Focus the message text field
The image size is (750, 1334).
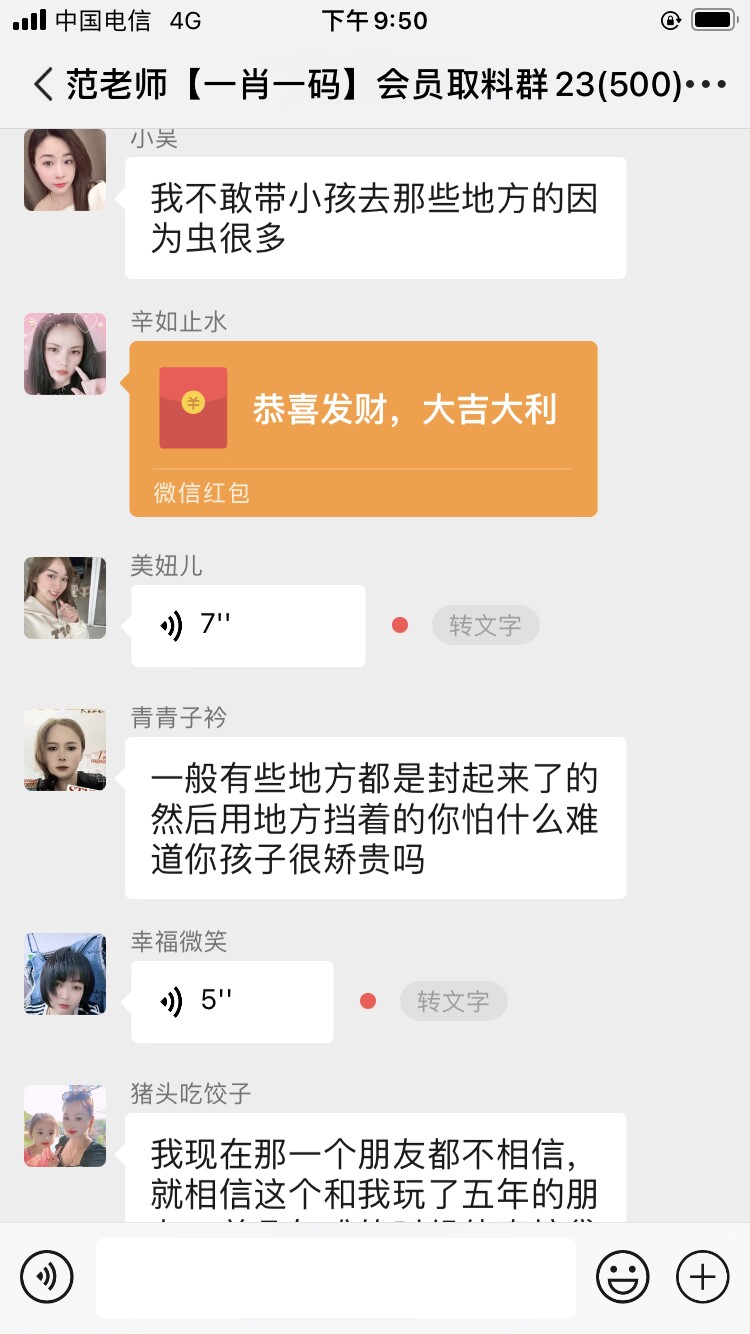[335, 1277]
